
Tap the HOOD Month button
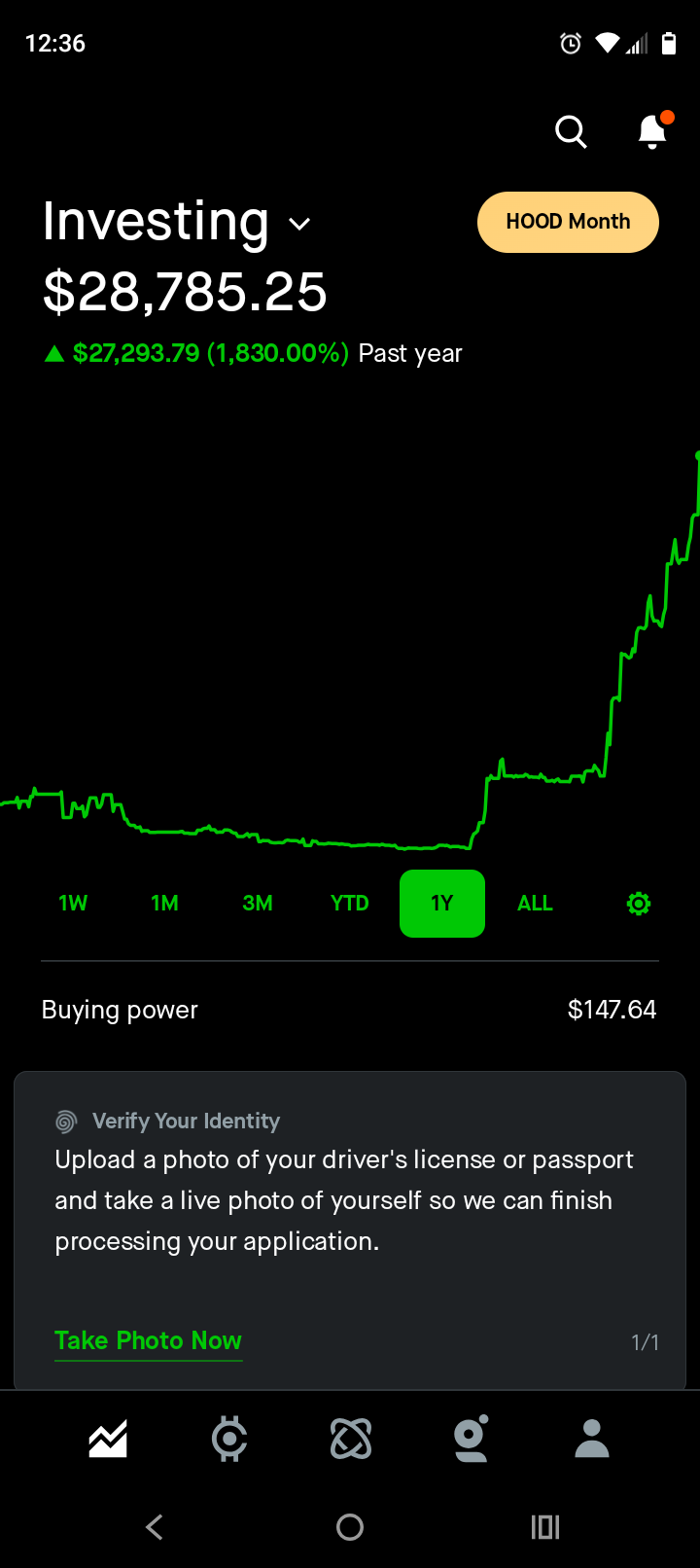click(x=568, y=222)
